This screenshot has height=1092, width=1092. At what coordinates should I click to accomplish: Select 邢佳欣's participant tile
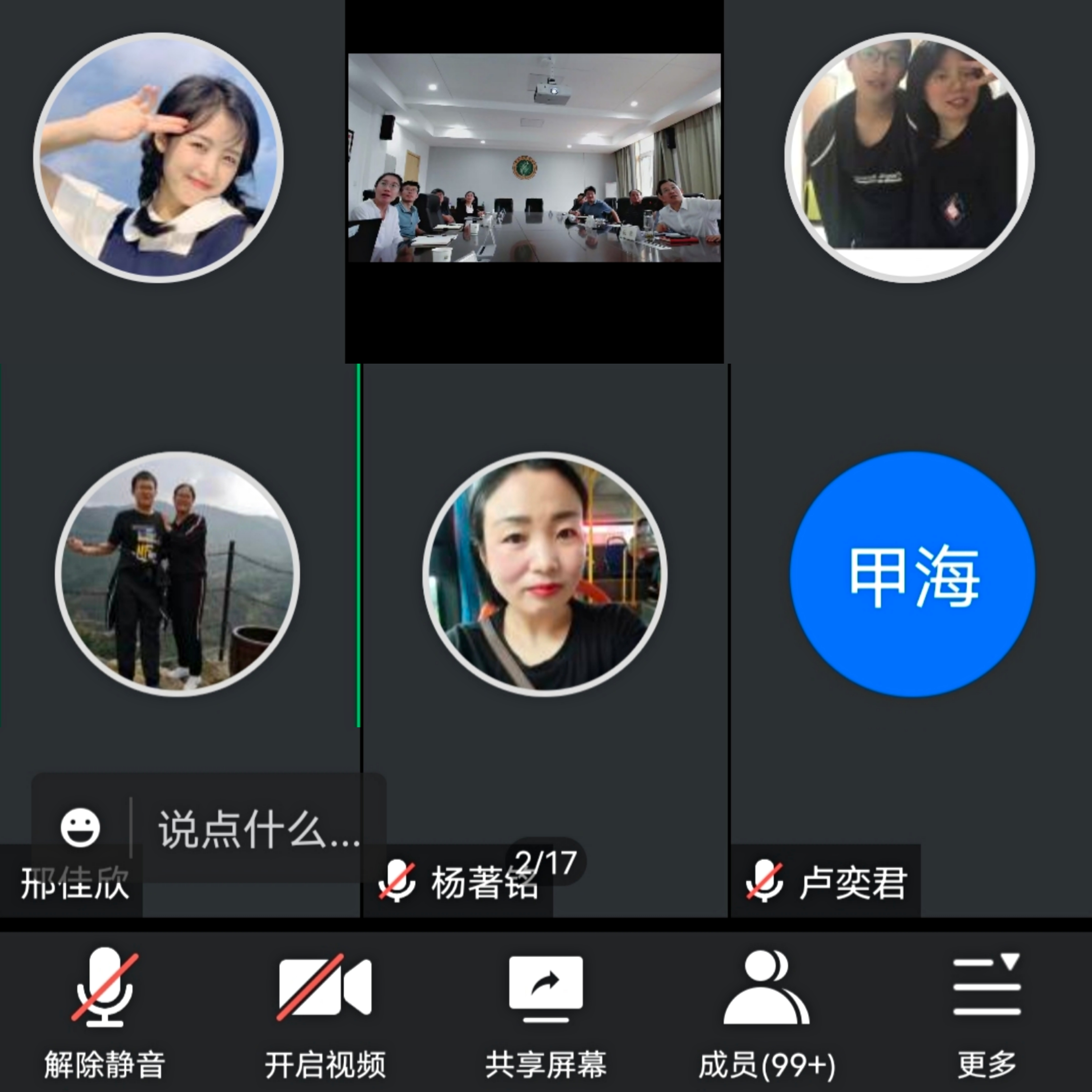click(x=178, y=574)
